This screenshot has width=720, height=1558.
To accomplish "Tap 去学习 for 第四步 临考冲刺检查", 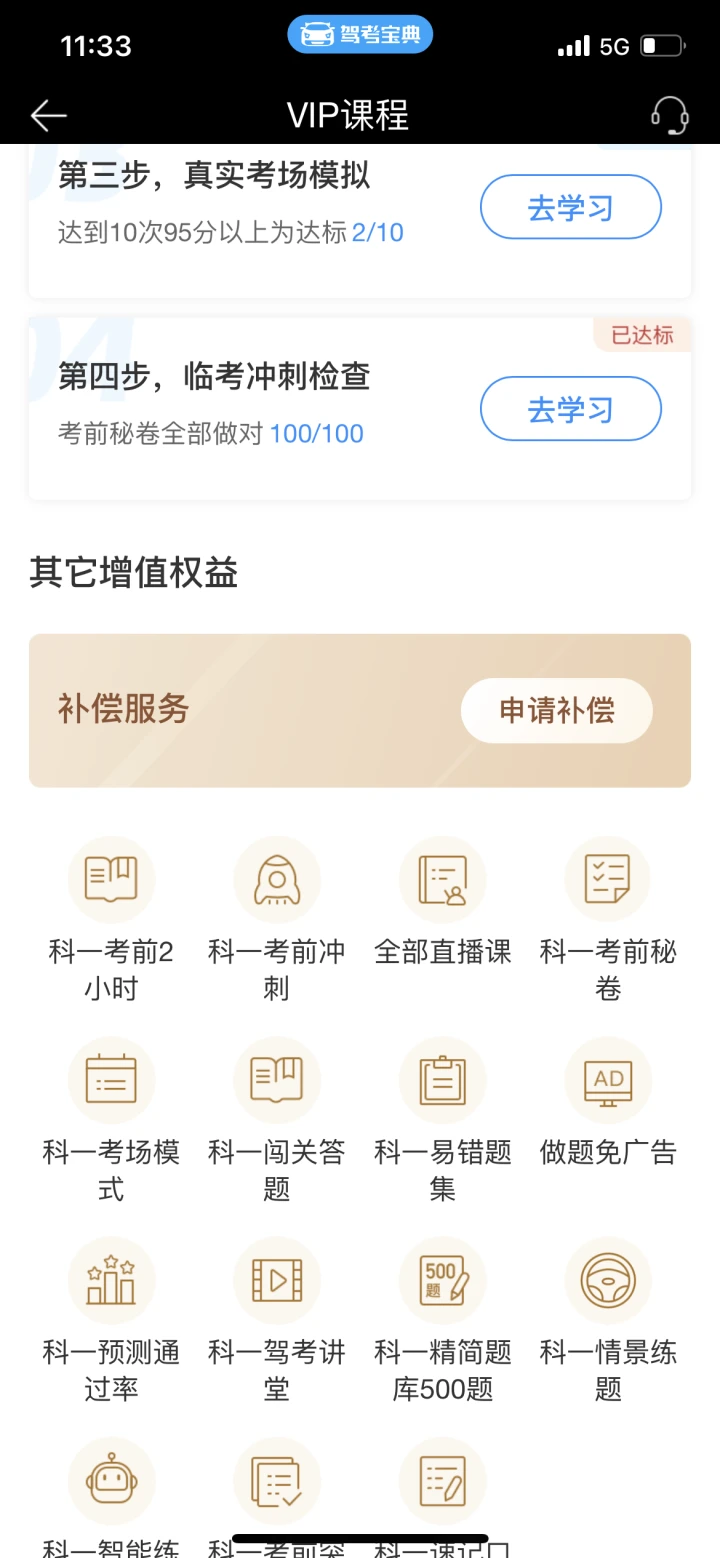I will tap(570, 409).
